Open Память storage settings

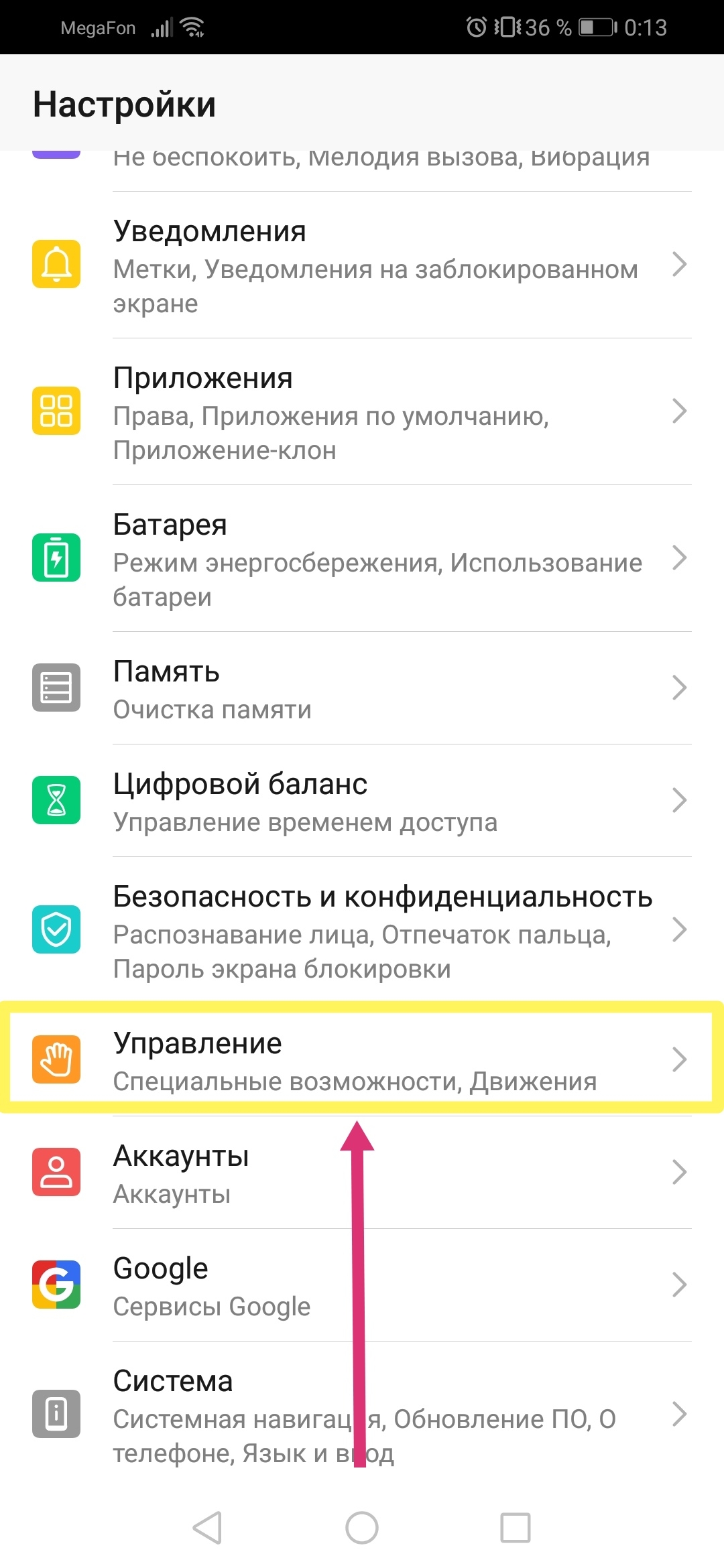(362, 689)
